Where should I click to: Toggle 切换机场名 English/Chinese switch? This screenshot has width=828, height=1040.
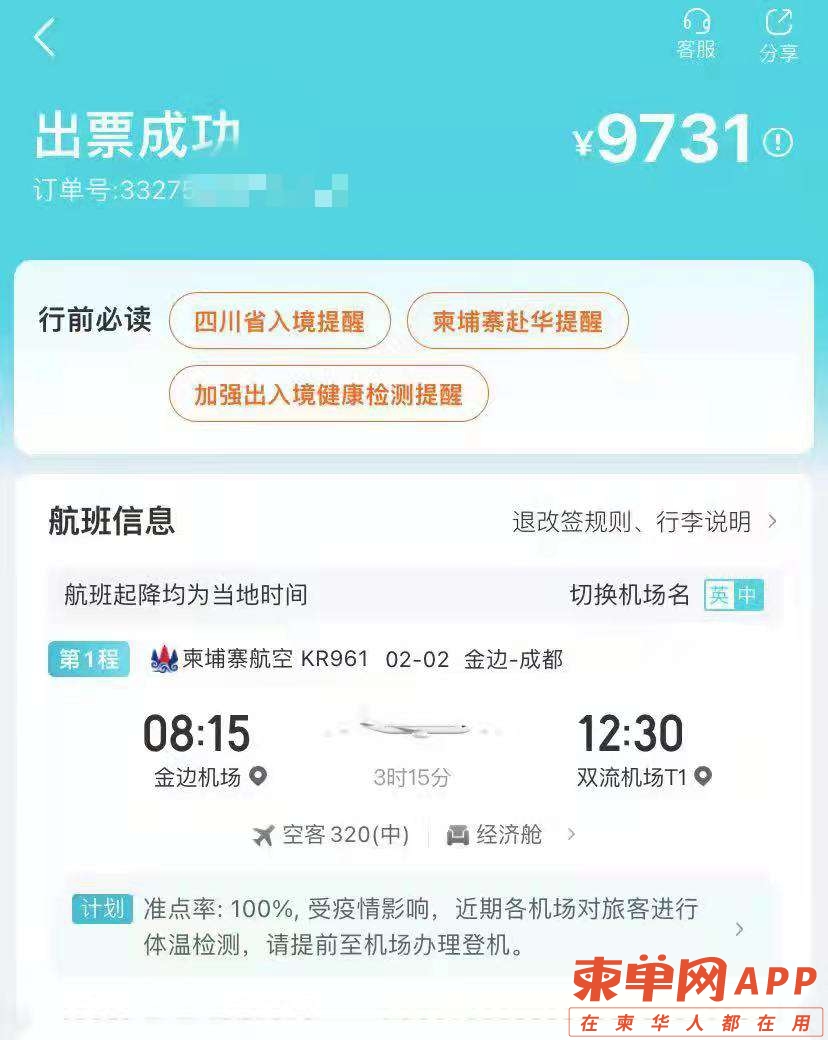733,595
